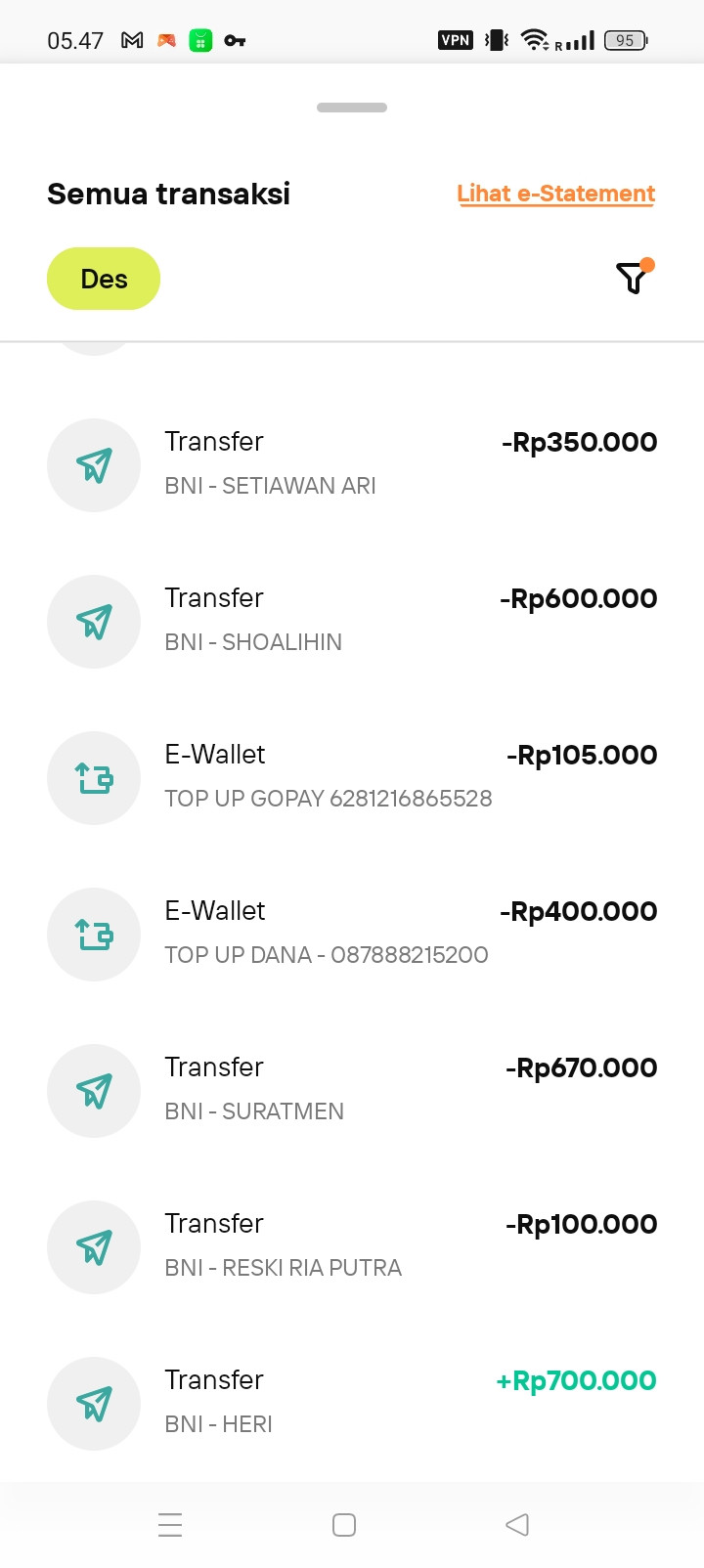Open transfer to BNI - SETIAWAN ARI

[352, 464]
